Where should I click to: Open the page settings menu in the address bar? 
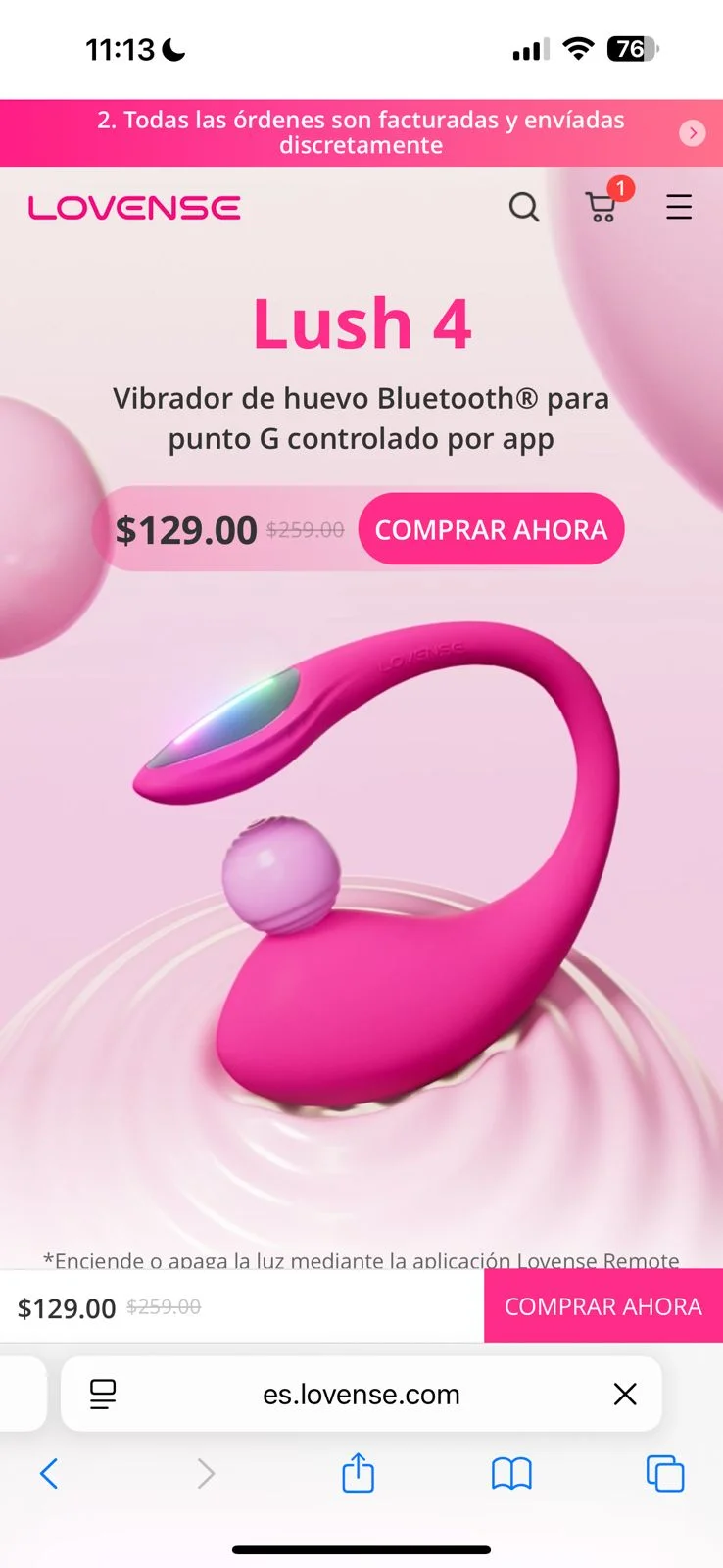(x=103, y=1394)
